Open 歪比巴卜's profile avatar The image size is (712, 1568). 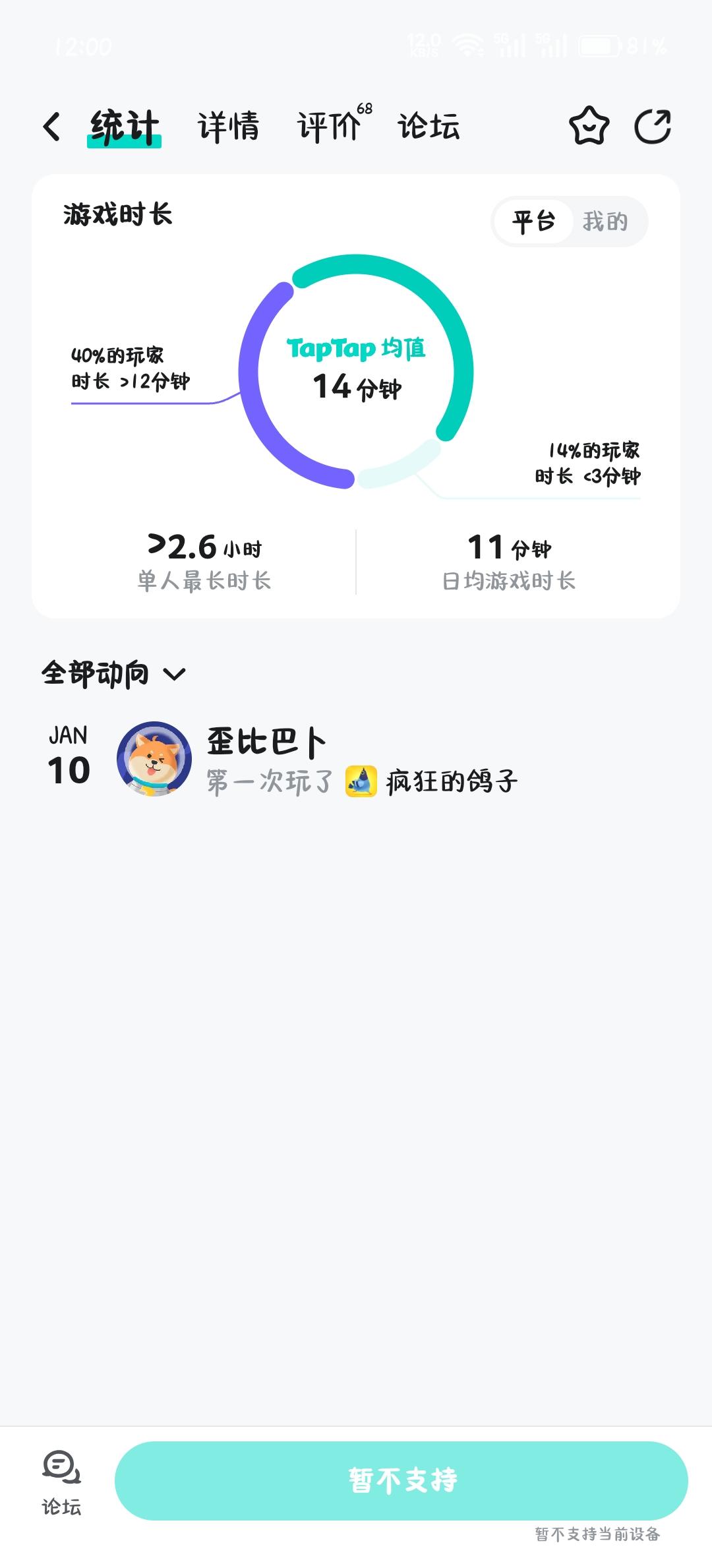coord(154,758)
